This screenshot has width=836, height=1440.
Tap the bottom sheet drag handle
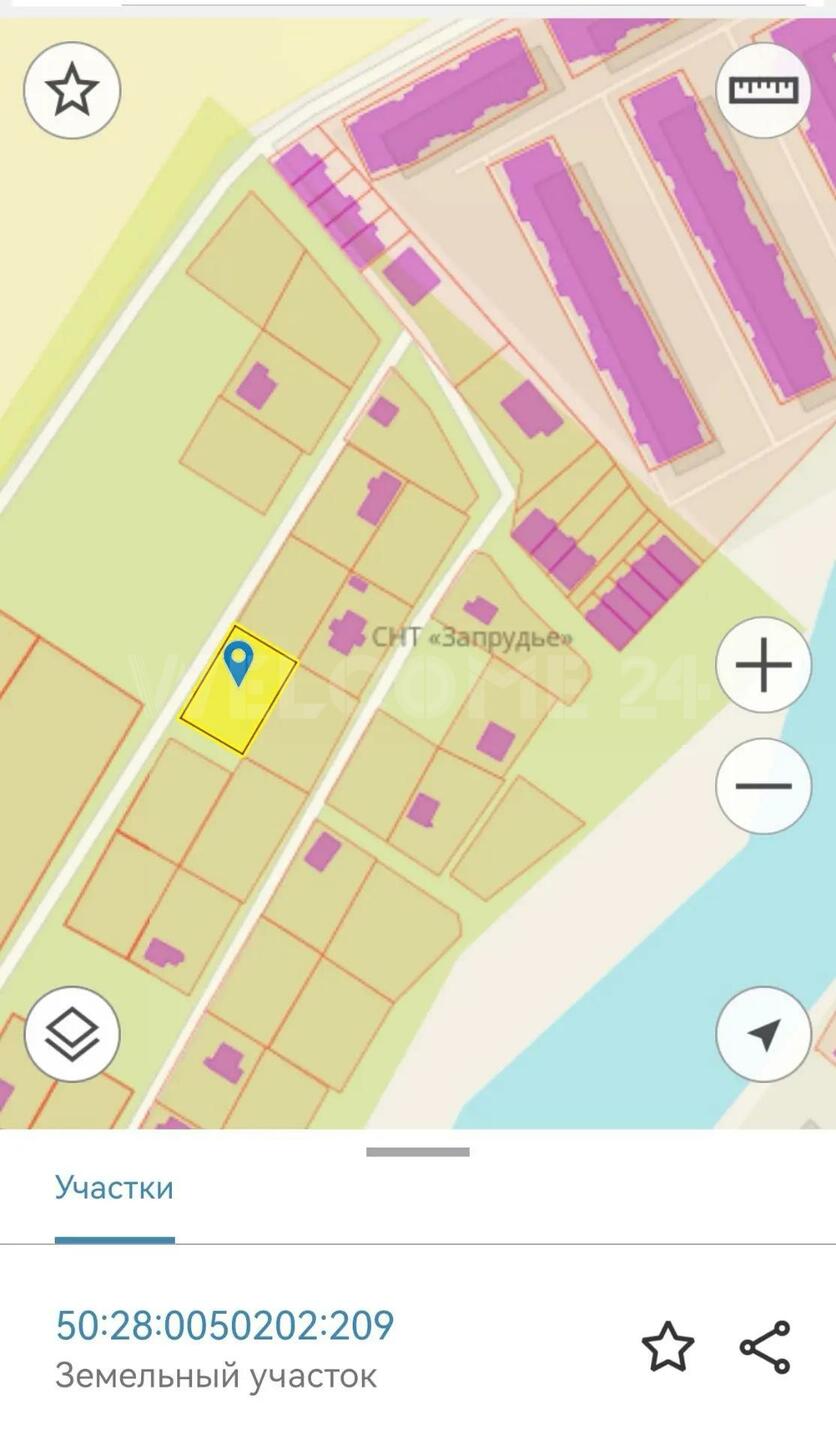coord(418,1152)
